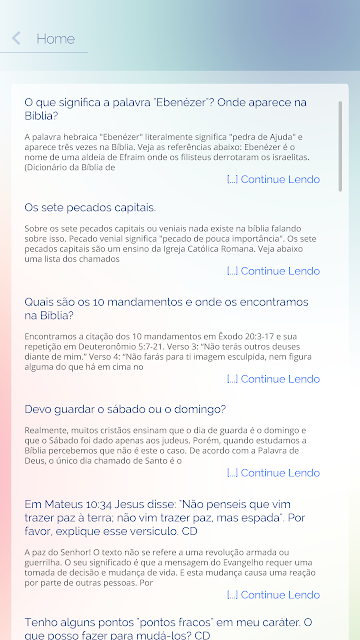Continue Lendo for the Ebenézer article

(273, 179)
